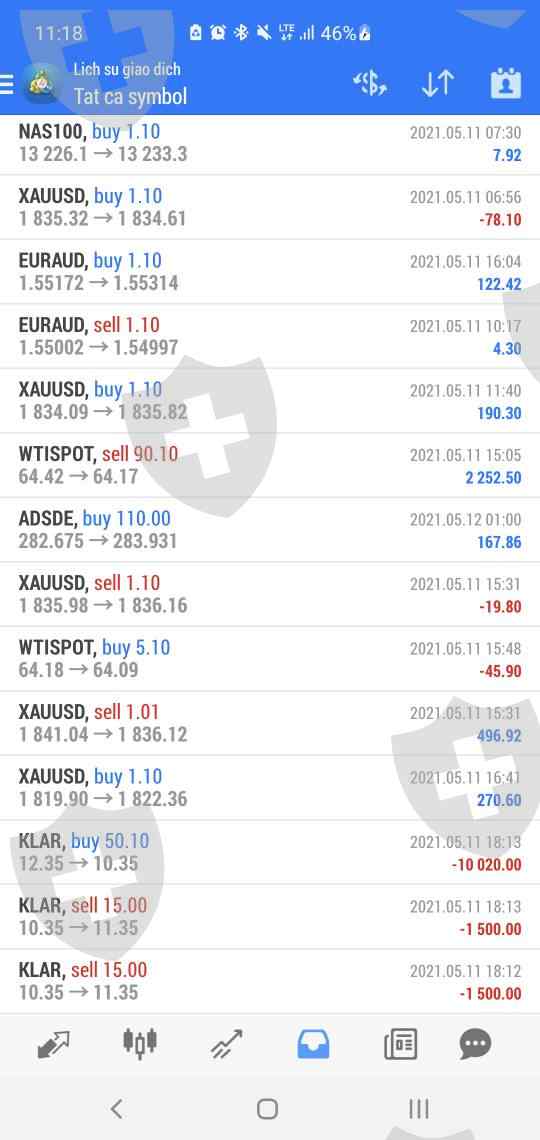Expand the KLAR buy 50.10 trade
This screenshot has height=1140, width=540.
(270, 852)
